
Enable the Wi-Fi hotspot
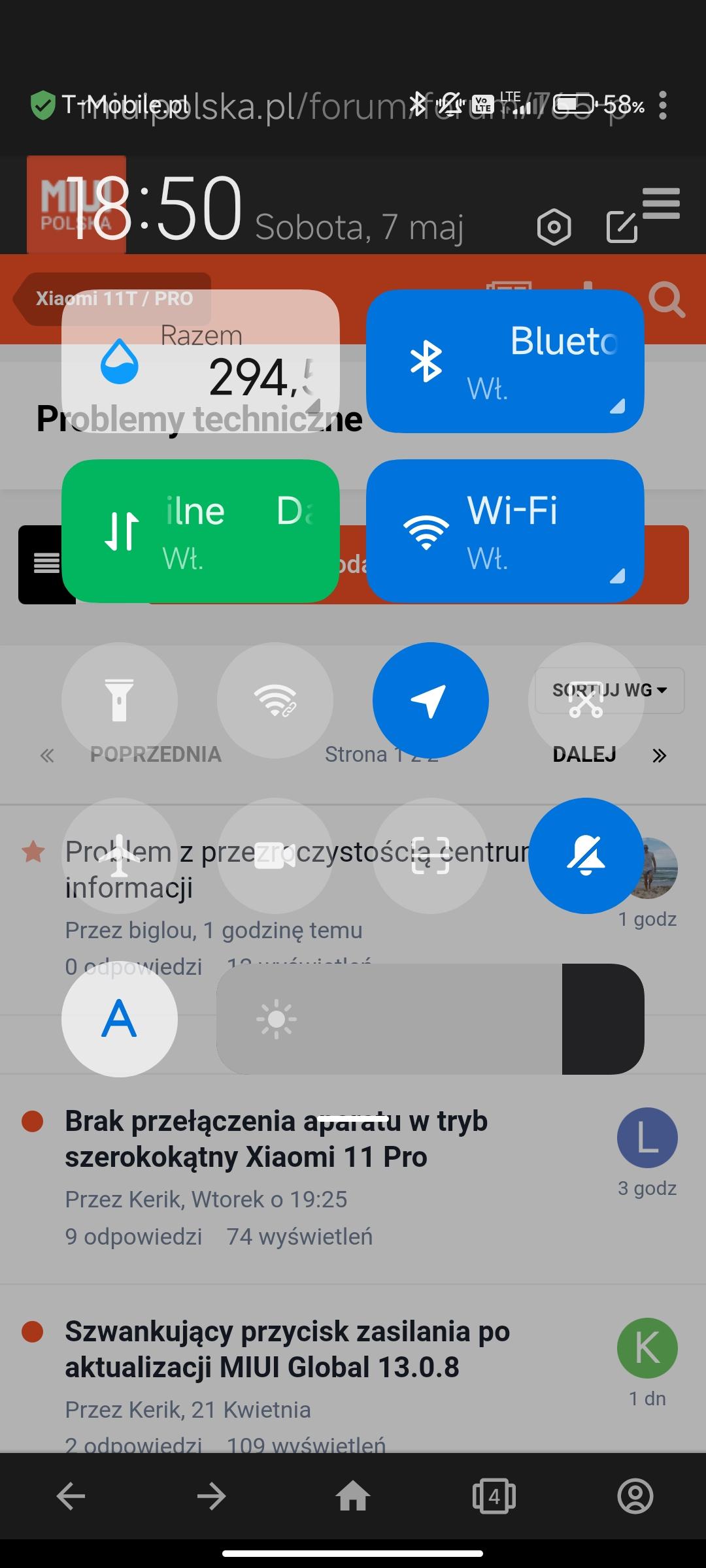pyautogui.click(x=275, y=700)
